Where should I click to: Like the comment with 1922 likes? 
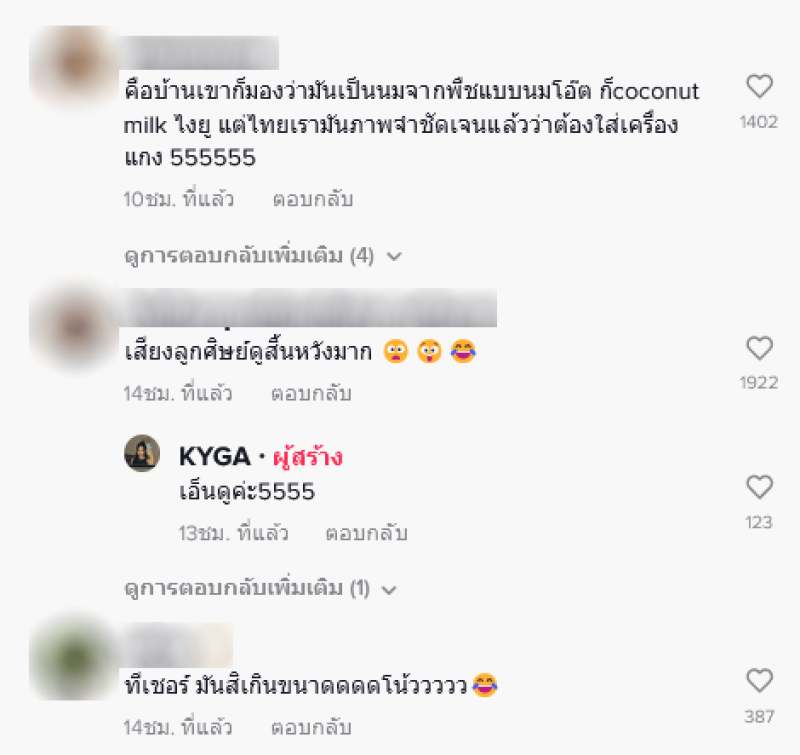760,349
